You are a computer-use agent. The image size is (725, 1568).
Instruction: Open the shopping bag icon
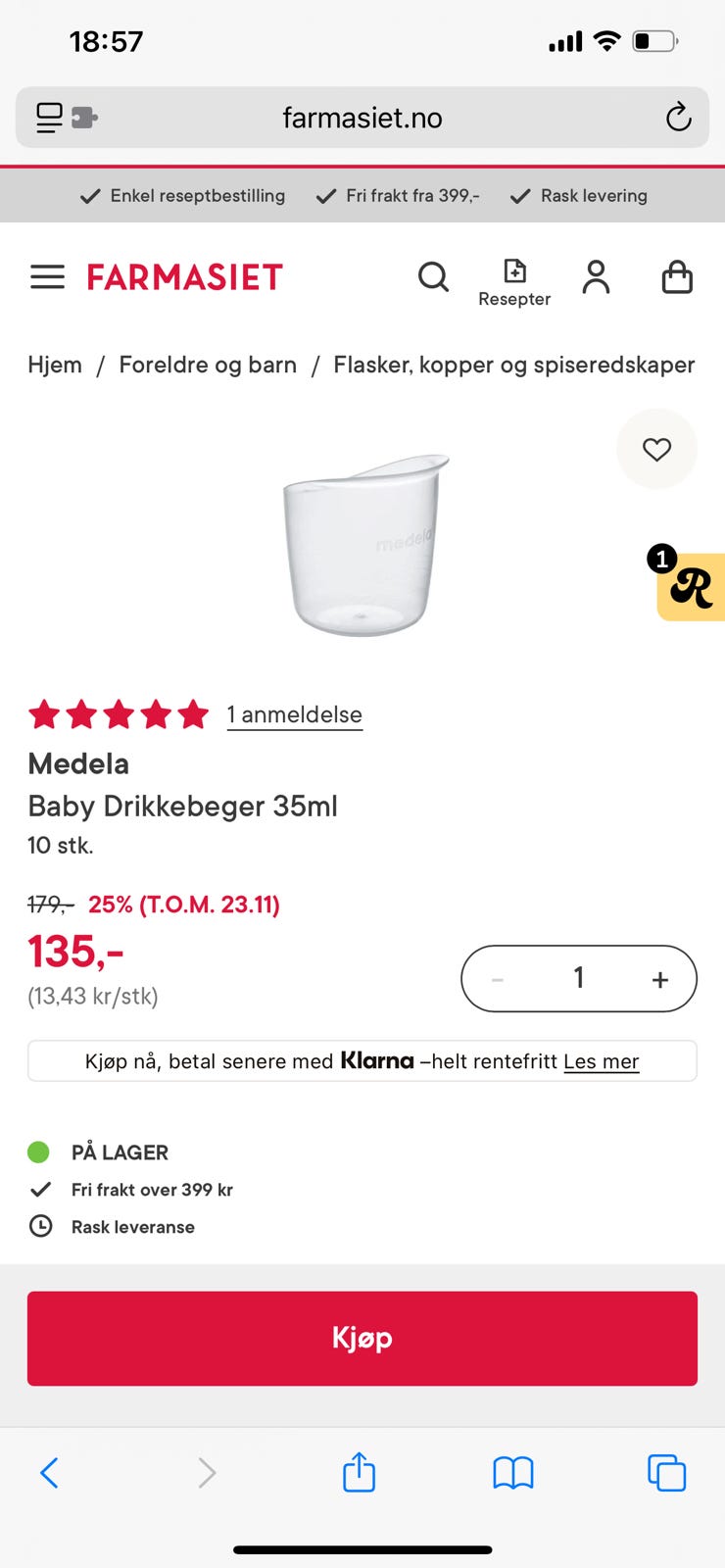tap(677, 277)
